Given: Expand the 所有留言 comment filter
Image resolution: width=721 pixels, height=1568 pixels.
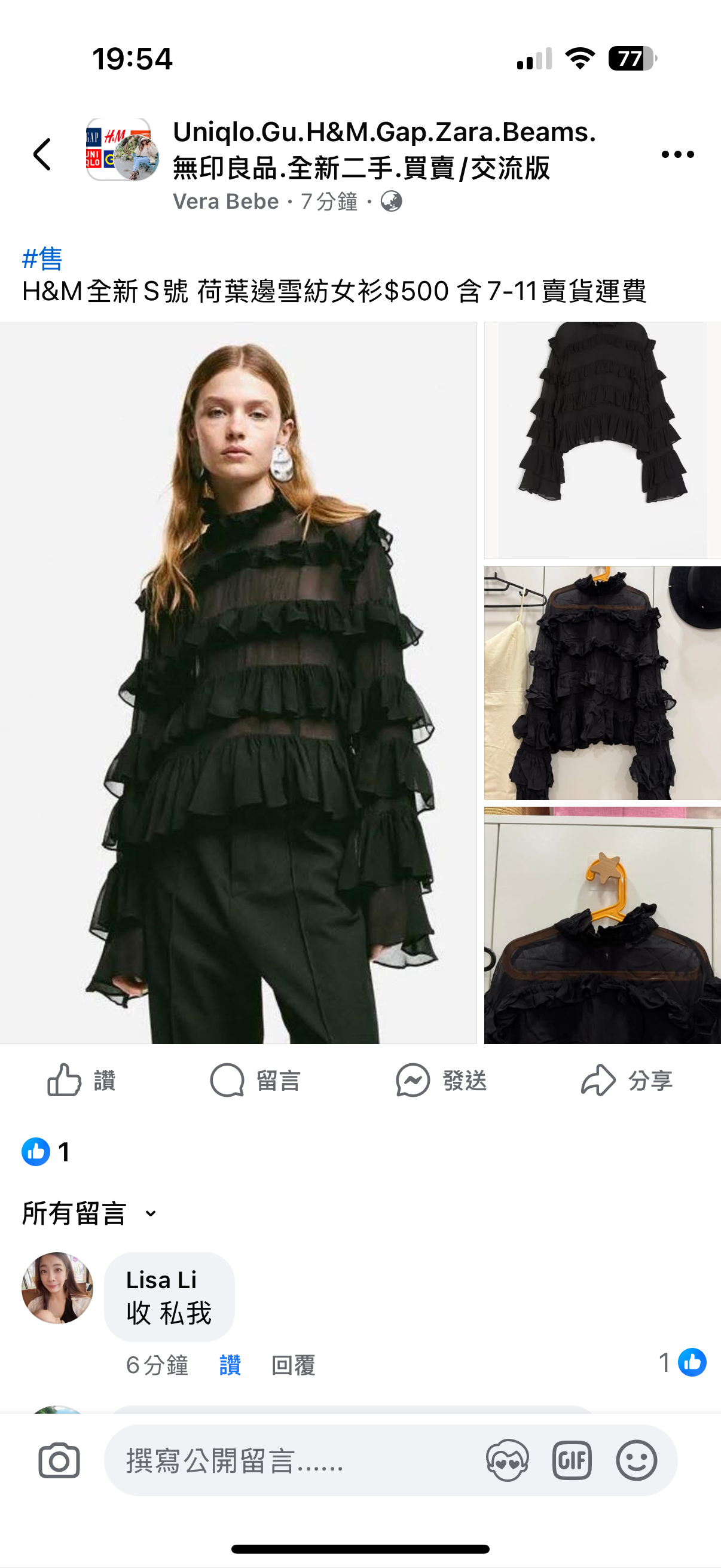Looking at the screenshot, I should [x=89, y=1213].
